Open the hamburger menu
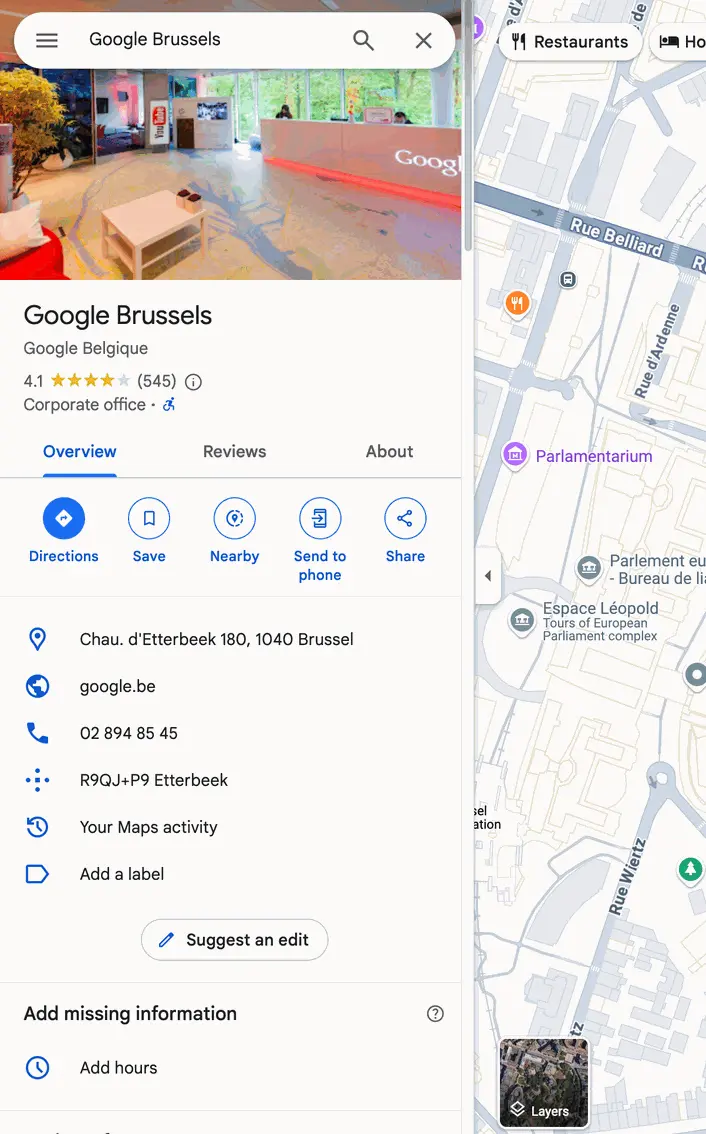The image size is (706, 1134). tap(47, 40)
